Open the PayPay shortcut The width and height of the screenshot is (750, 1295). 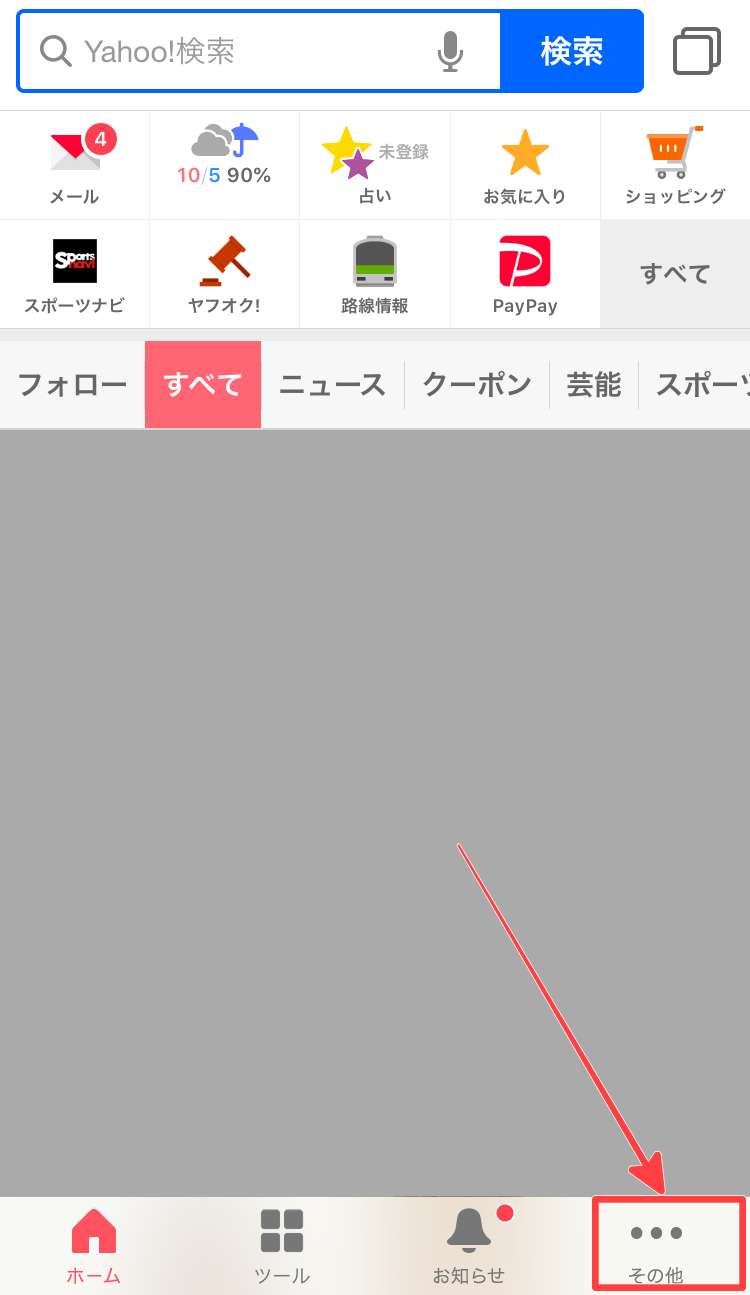(x=525, y=275)
